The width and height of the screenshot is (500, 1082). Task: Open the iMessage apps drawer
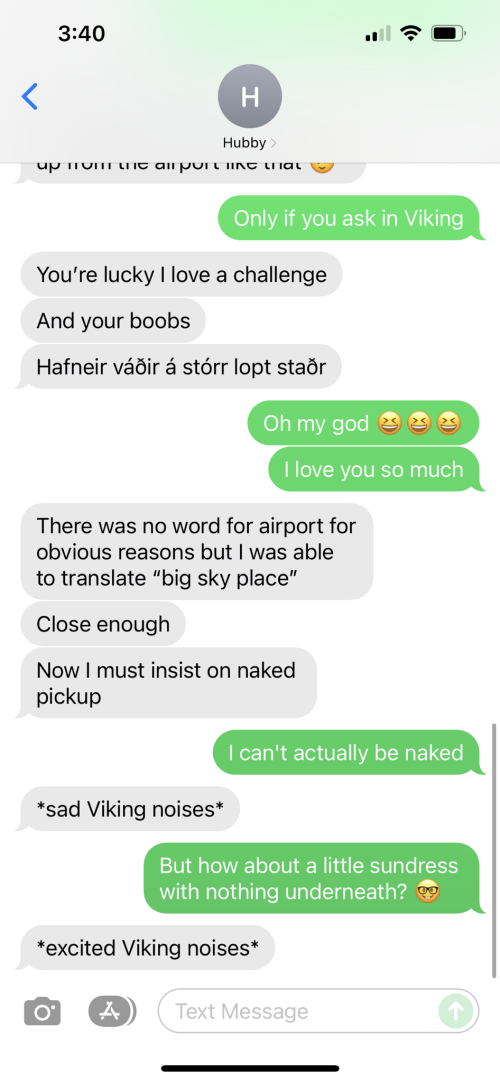point(112,1011)
